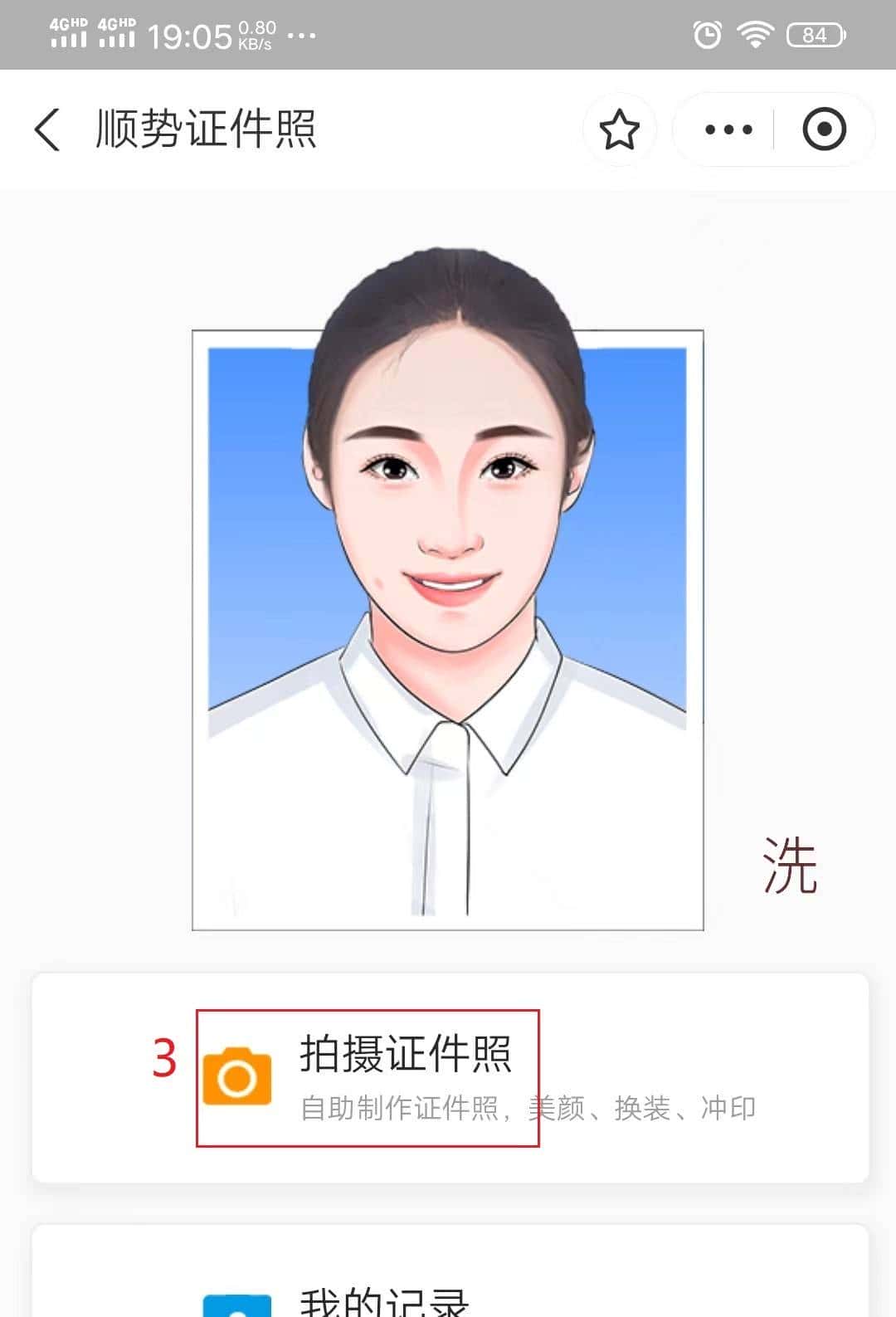This screenshot has width=896, height=1317.
Task: Tap the 4G signal indicator
Action: (x=66, y=33)
